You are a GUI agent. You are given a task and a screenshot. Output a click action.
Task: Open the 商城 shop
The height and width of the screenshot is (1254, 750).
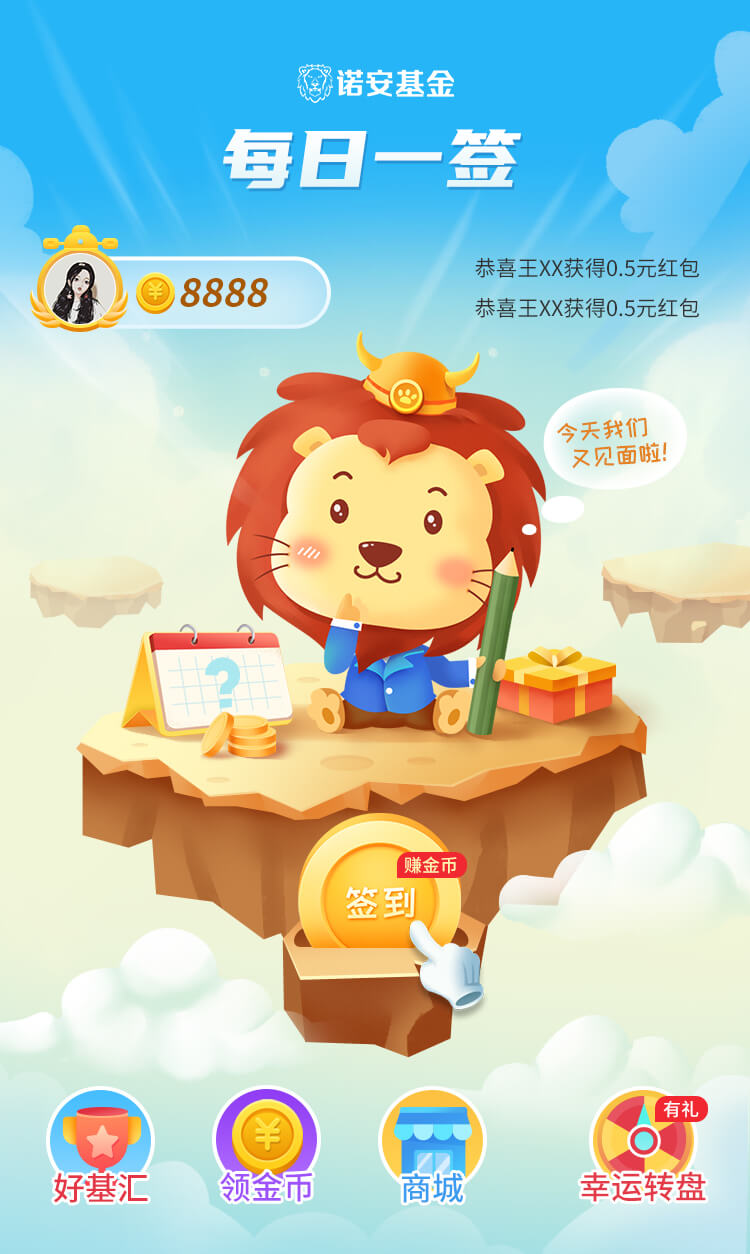432,1145
